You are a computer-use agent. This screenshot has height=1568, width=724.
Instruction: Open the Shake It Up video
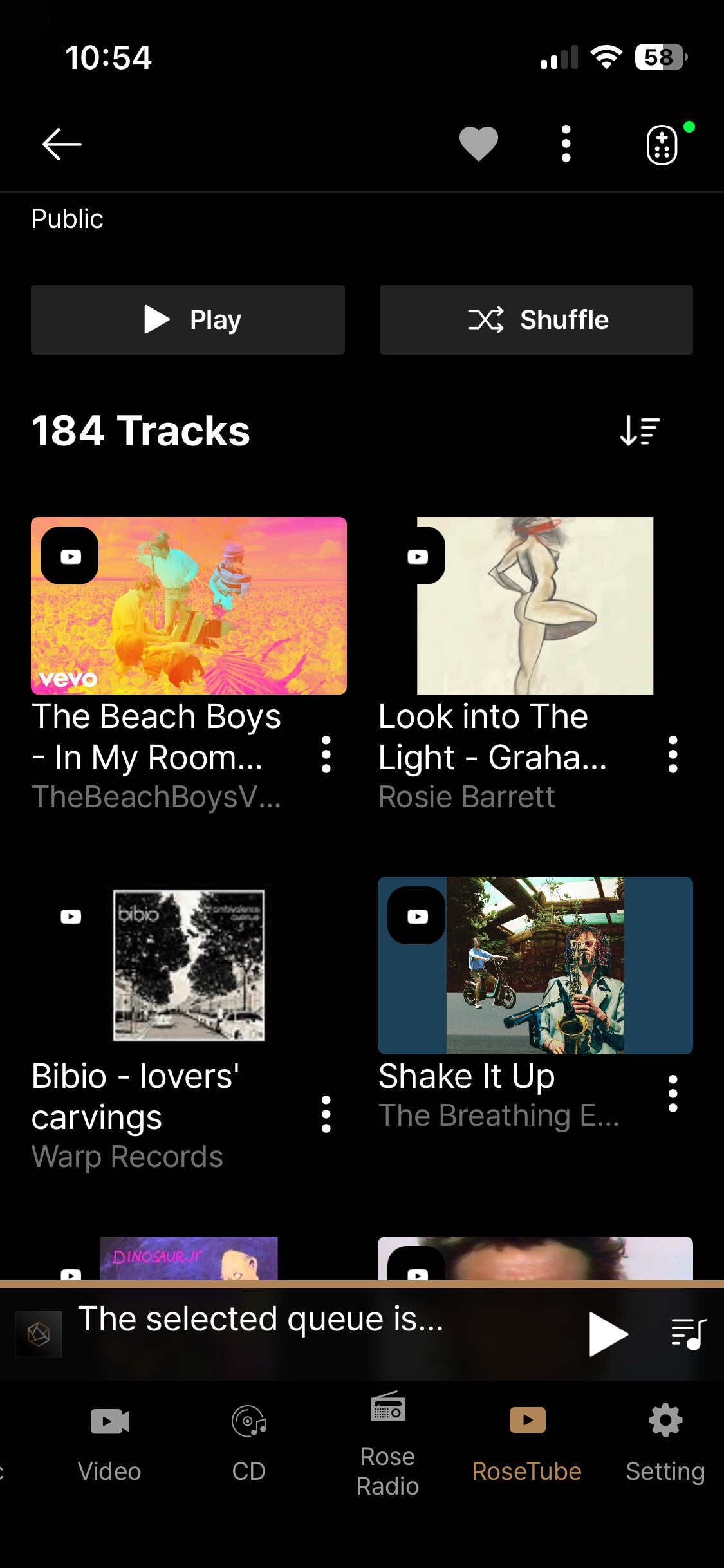(x=535, y=966)
